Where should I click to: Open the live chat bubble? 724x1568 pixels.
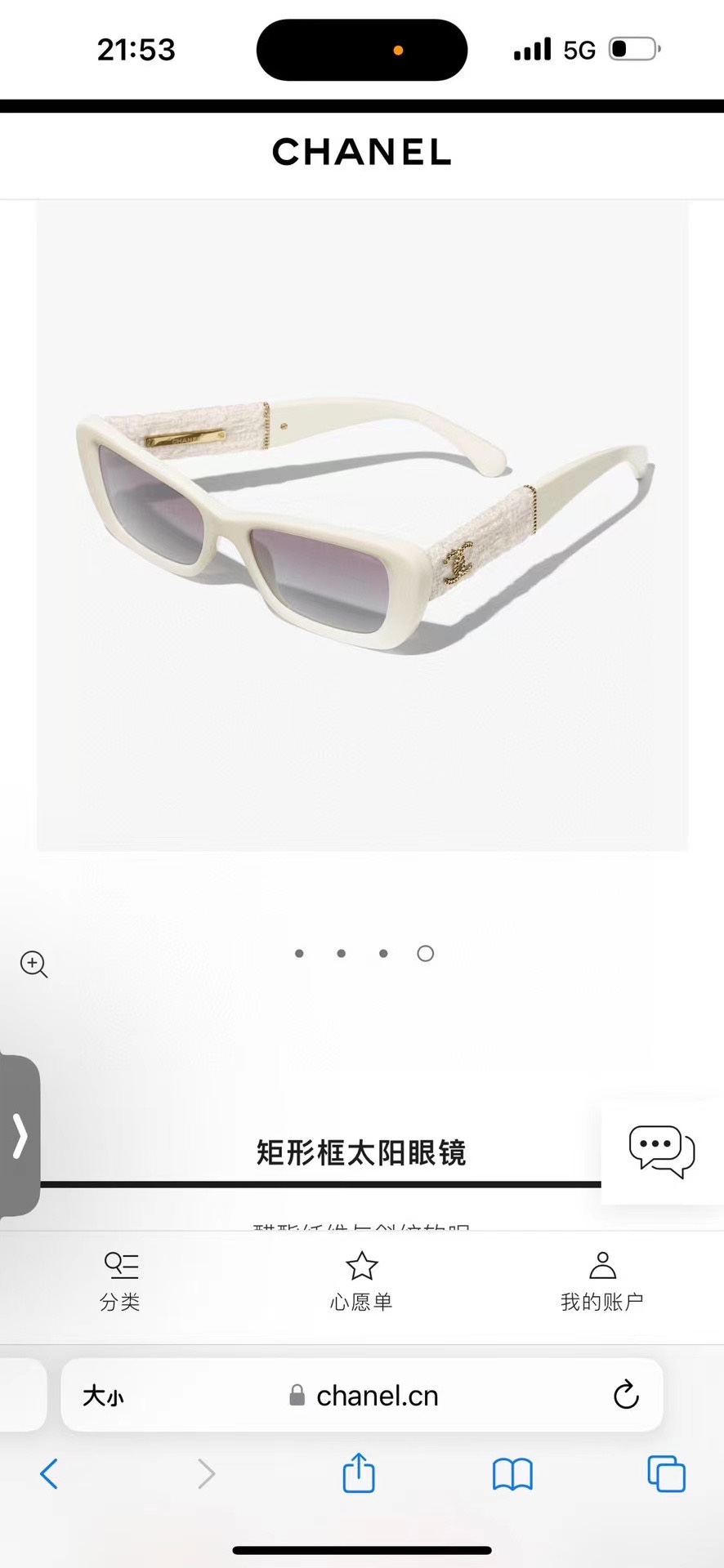(661, 1151)
